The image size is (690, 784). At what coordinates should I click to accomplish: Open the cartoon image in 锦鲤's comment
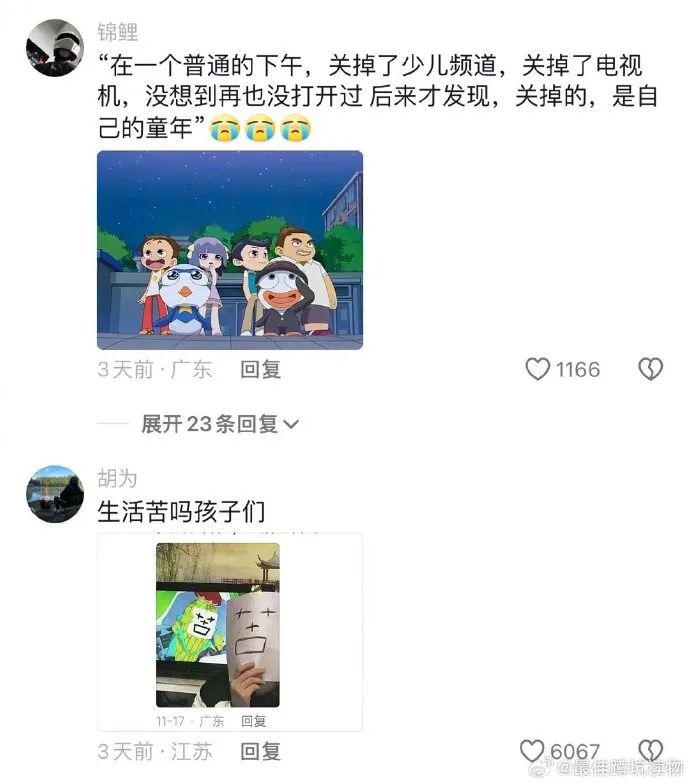point(230,250)
